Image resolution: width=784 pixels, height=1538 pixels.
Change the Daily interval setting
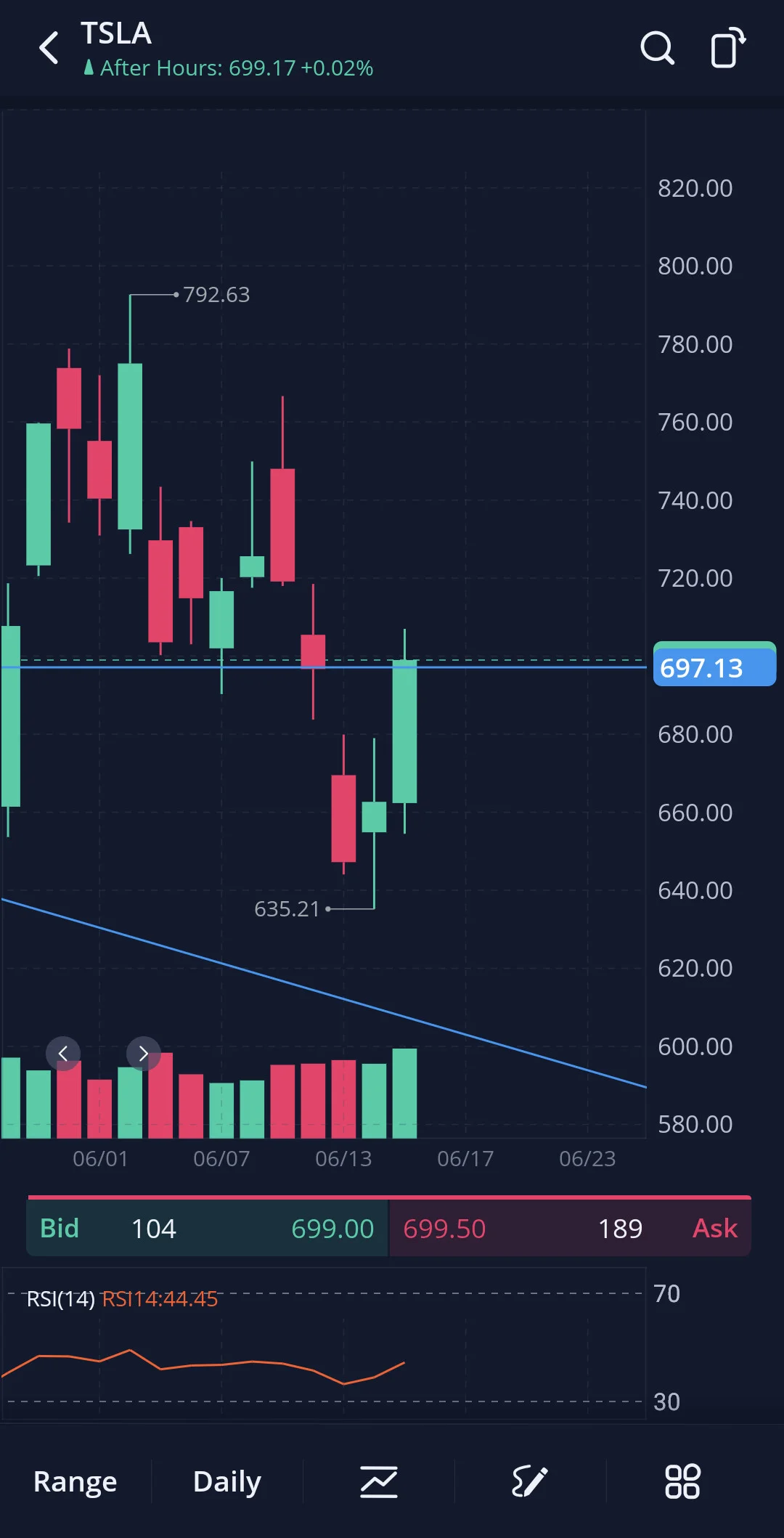coord(227,1481)
